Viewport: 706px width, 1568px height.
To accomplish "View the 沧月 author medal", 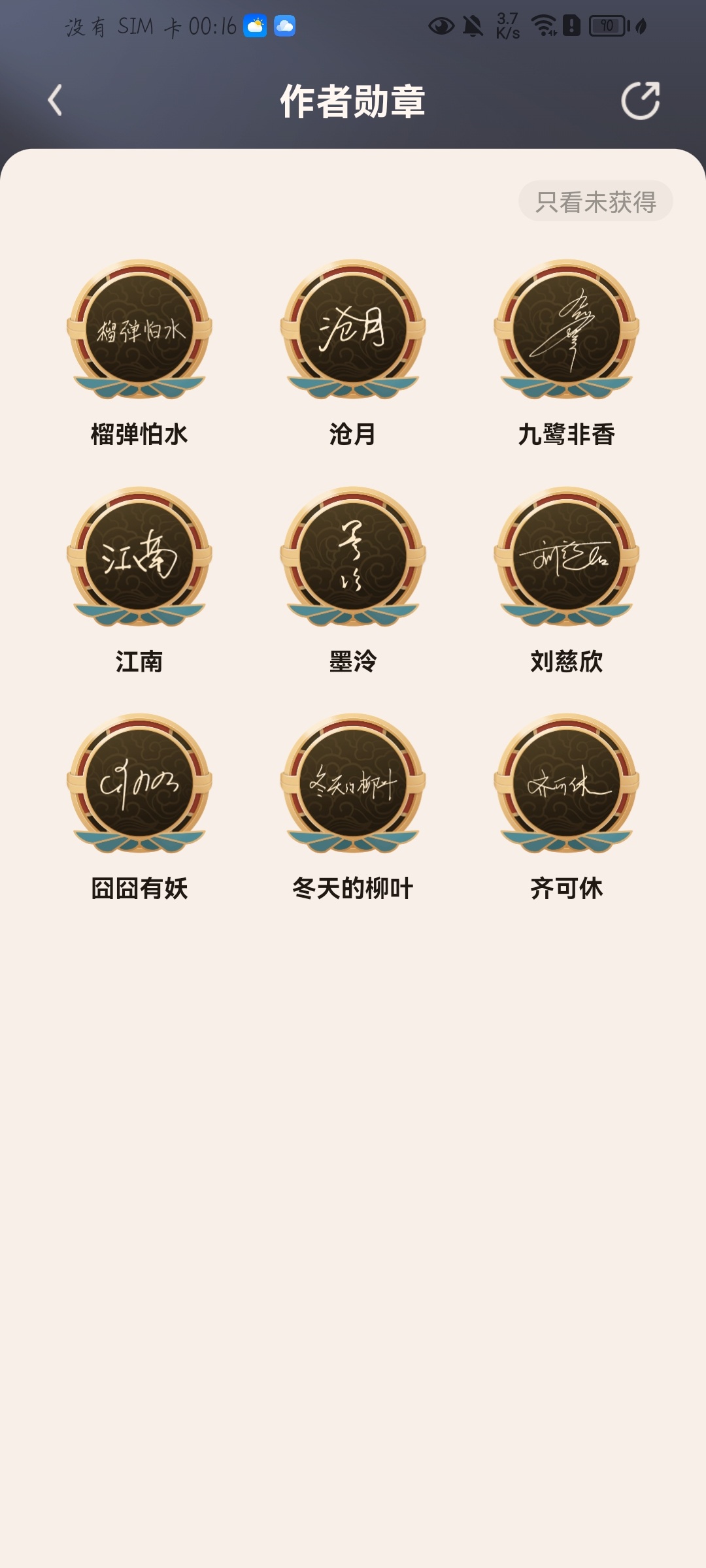I will 353,329.
